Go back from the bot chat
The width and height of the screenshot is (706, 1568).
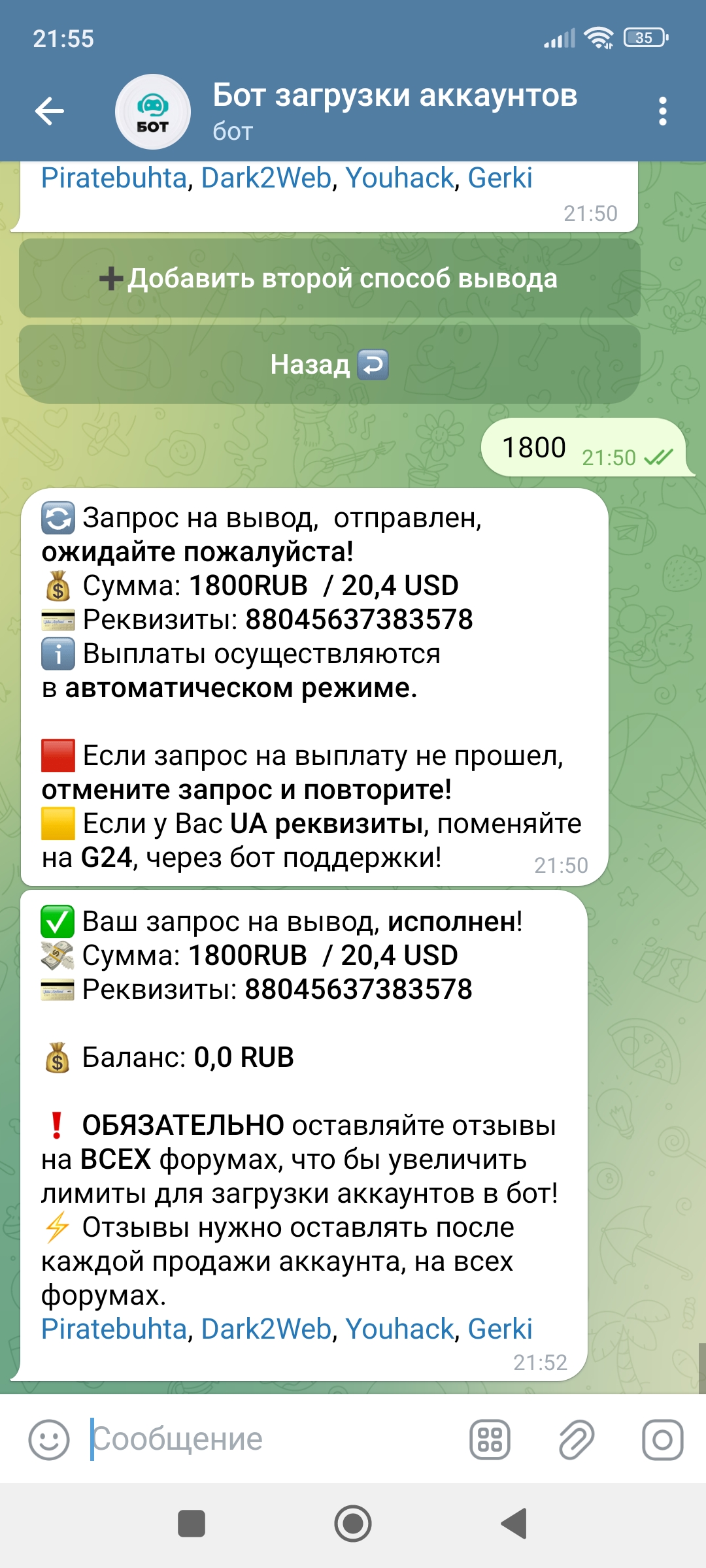click(x=50, y=111)
